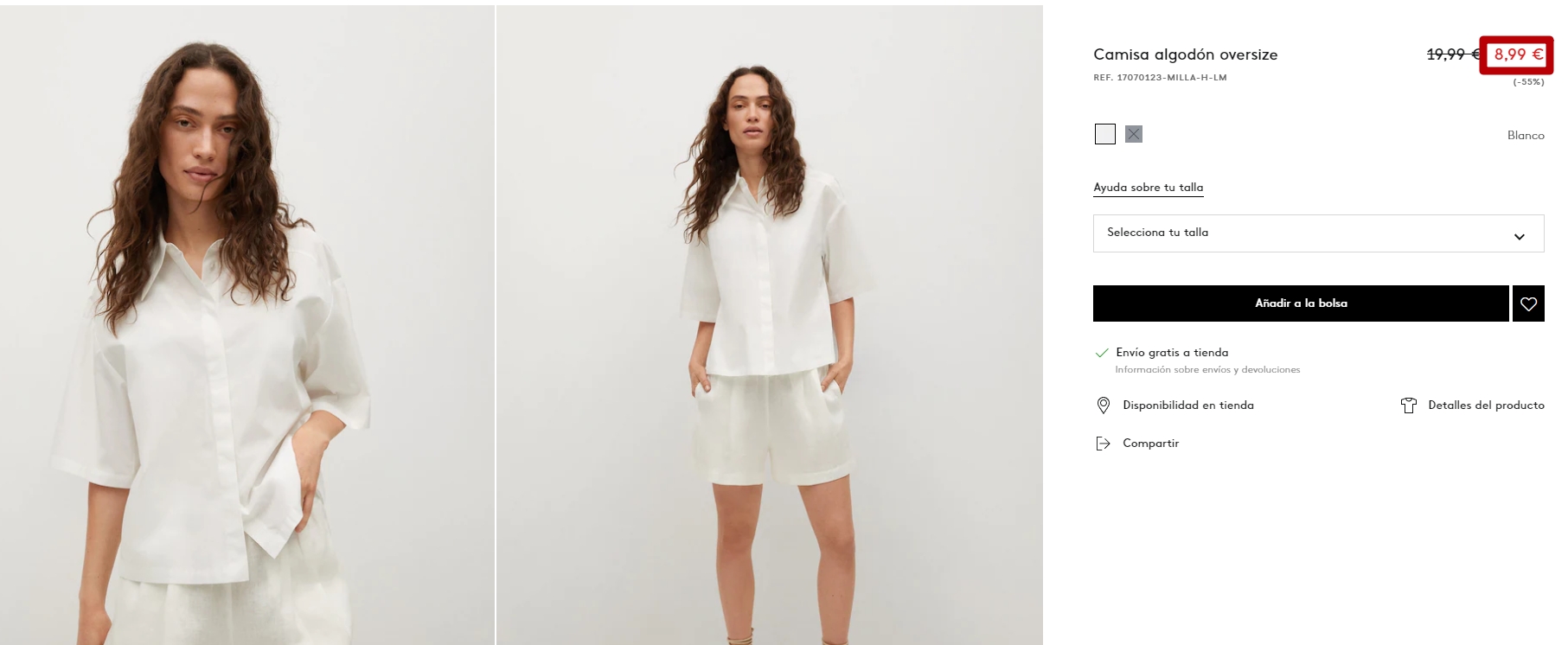
Task: View Detalles del producto
Action: click(x=1484, y=406)
